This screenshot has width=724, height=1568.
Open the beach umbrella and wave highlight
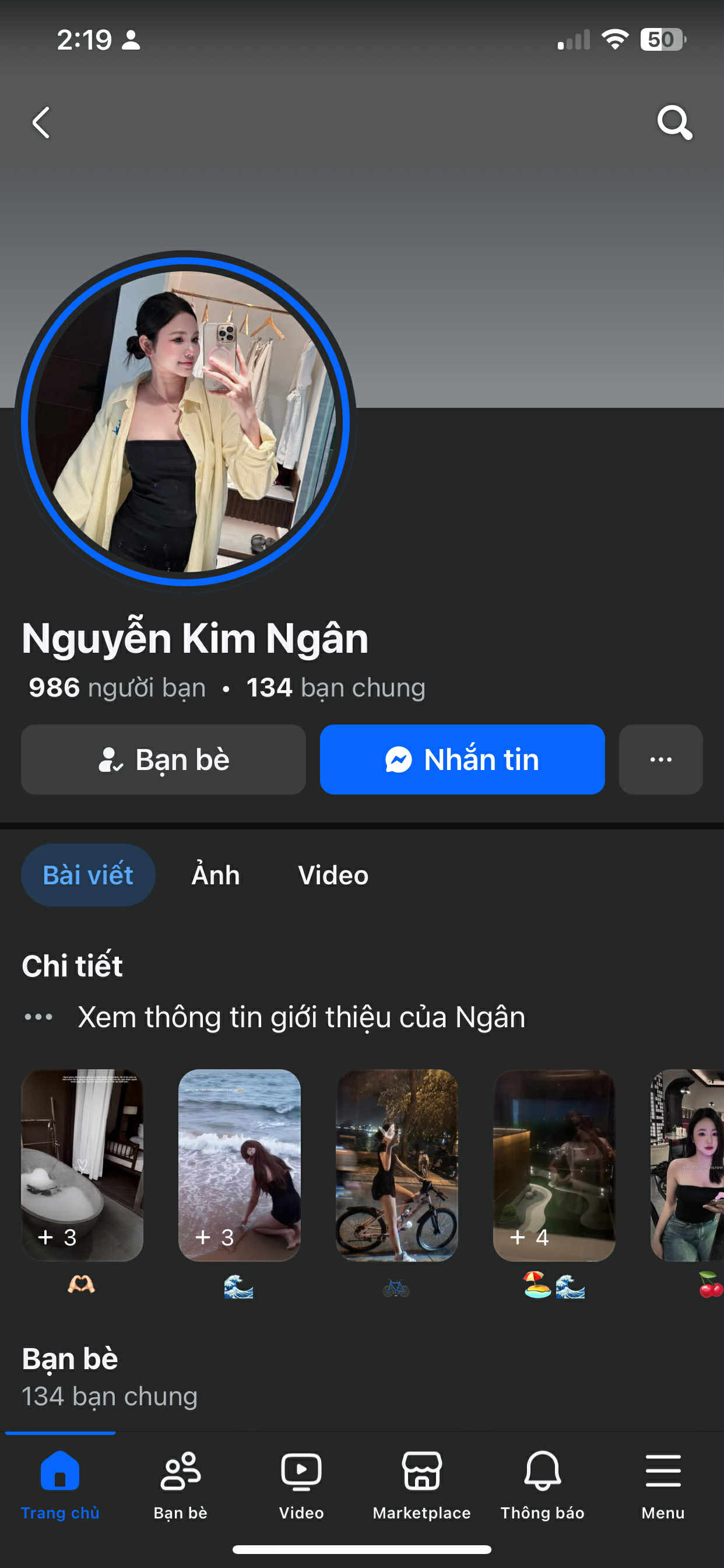tap(554, 1165)
